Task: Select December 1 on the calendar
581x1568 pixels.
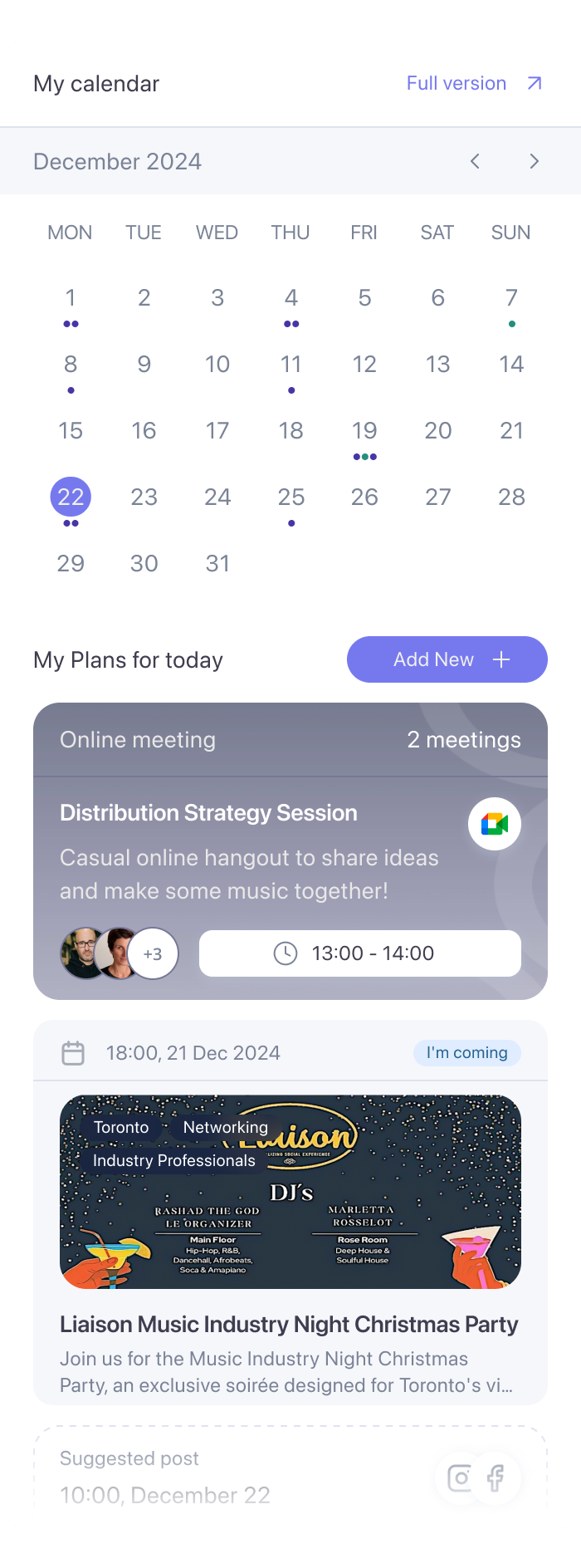Action: click(71, 298)
